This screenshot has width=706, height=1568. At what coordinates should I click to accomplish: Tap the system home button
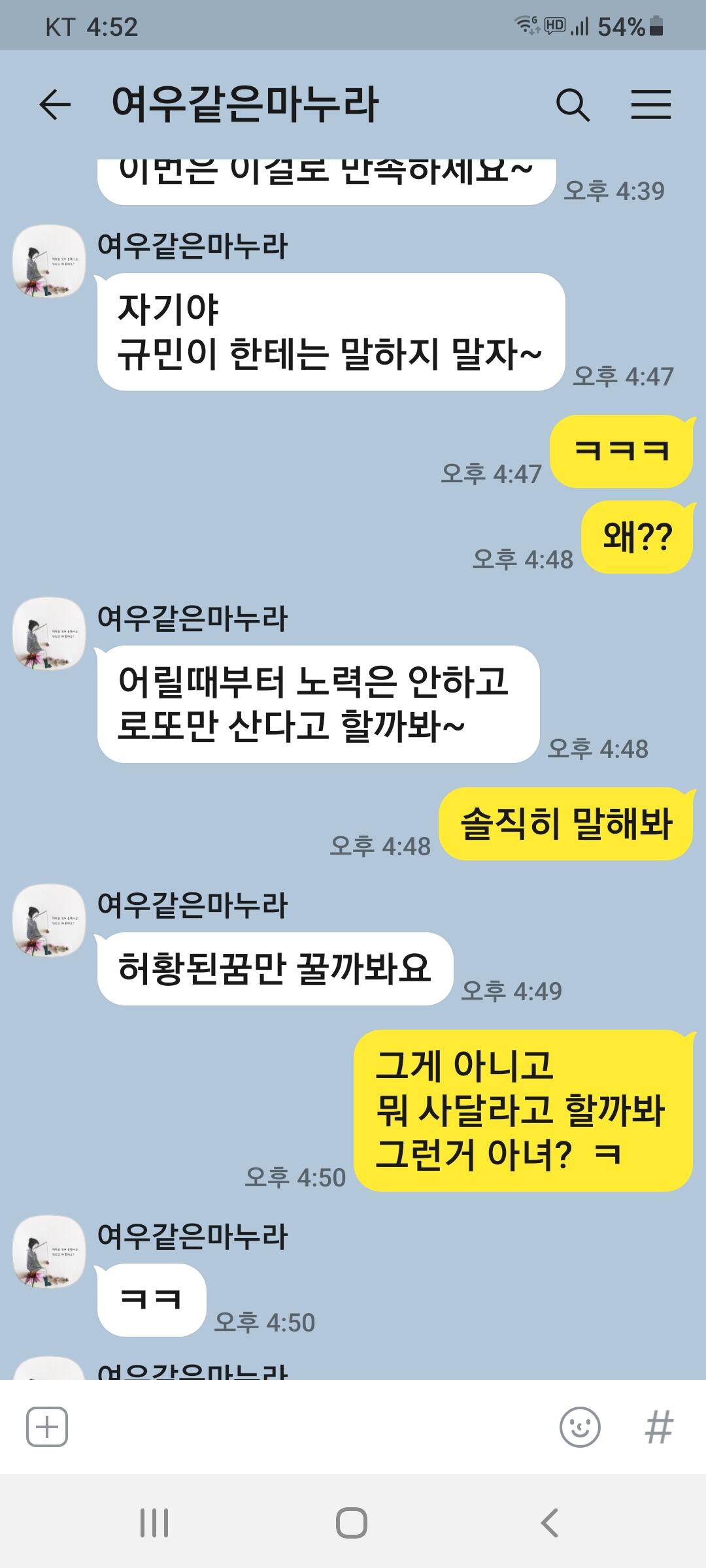tap(352, 1523)
